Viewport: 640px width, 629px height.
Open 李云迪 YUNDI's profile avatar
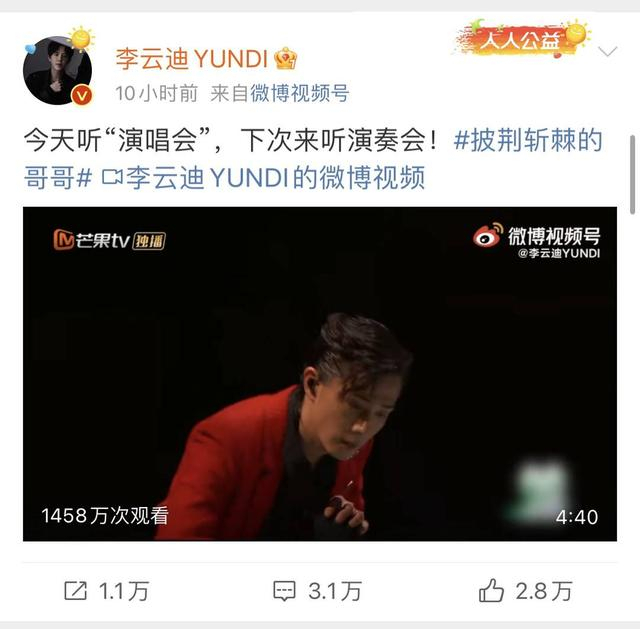[58, 70]
